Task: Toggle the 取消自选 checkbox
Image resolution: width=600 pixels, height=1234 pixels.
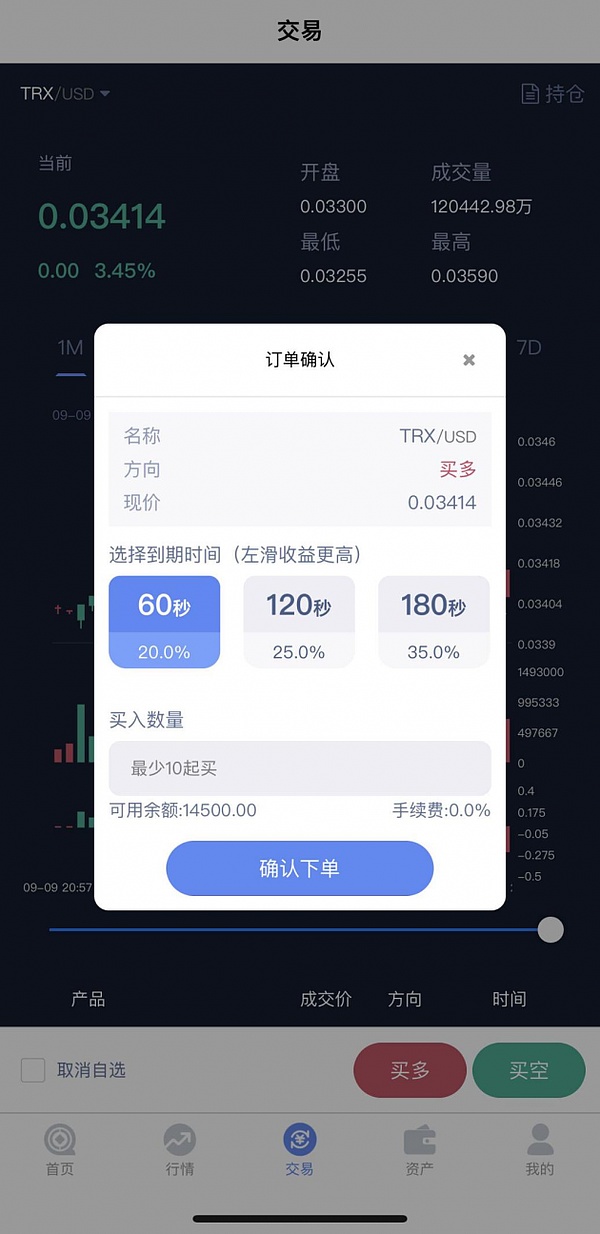Action: (34, 1070)
